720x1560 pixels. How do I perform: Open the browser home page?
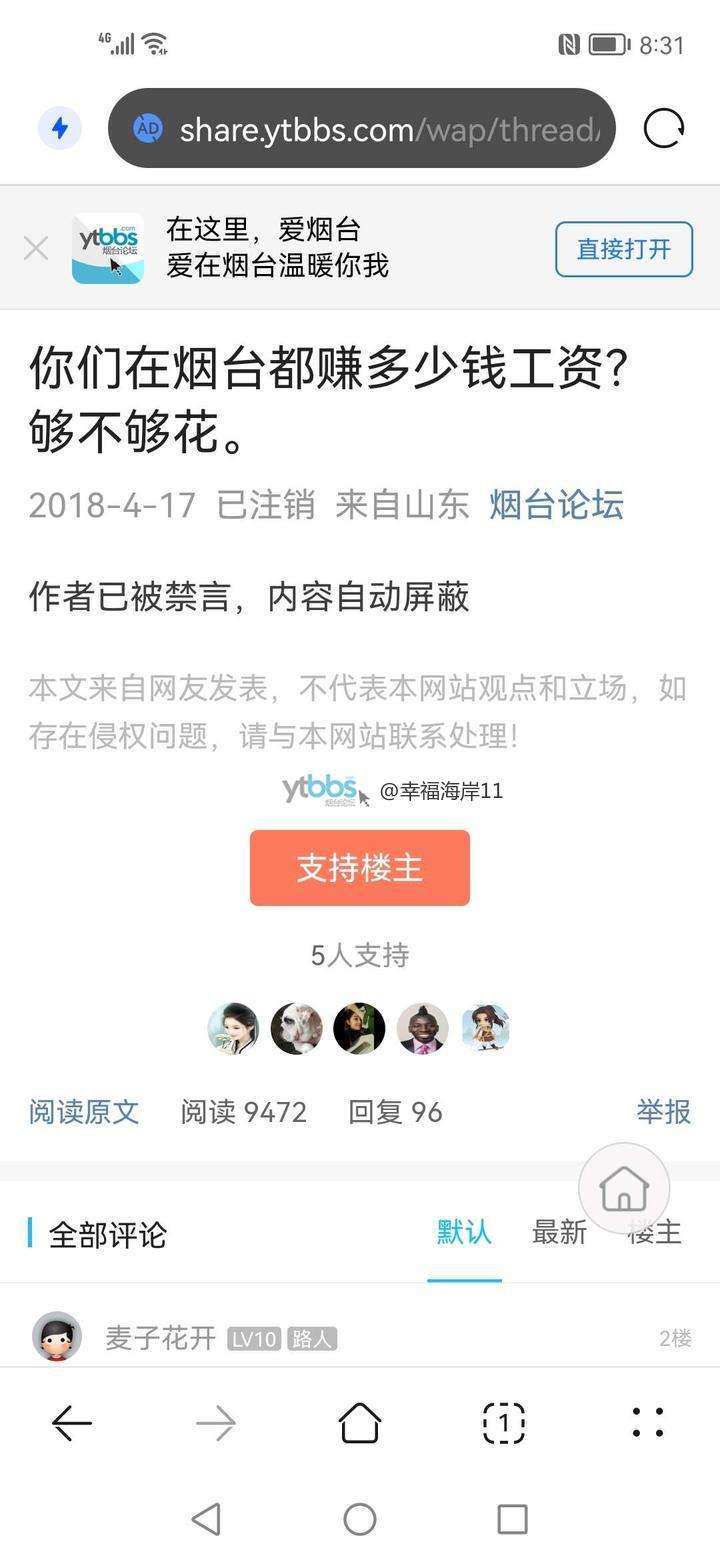click(359, 1422)
